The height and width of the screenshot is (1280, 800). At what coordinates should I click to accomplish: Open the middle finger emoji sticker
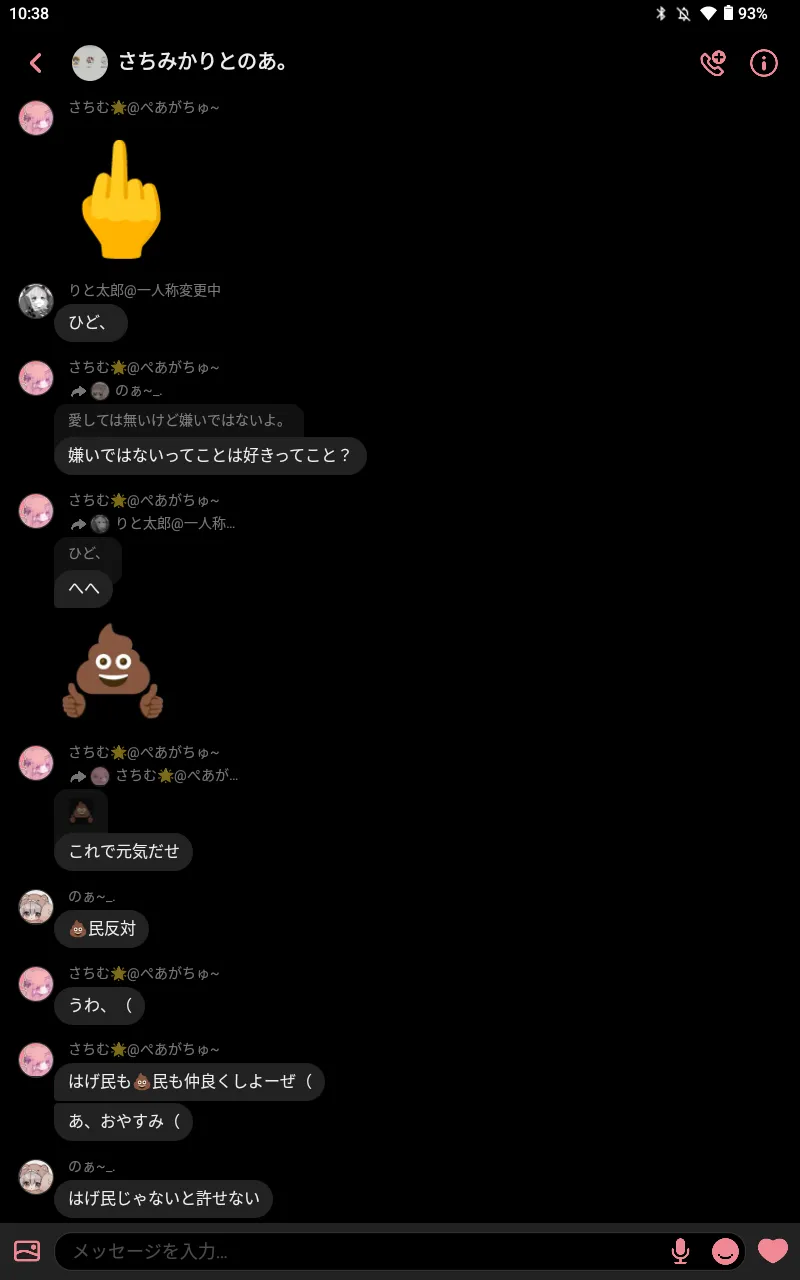120,200
